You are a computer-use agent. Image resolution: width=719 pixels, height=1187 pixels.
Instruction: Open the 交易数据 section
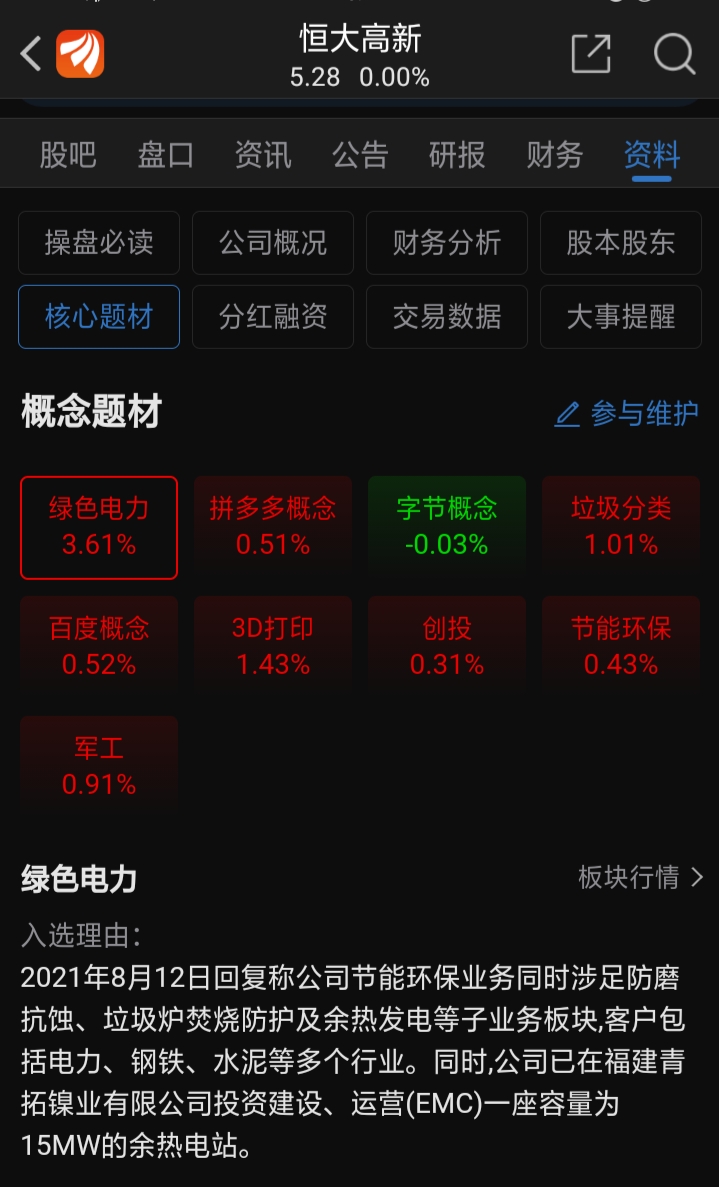[447, 316]
